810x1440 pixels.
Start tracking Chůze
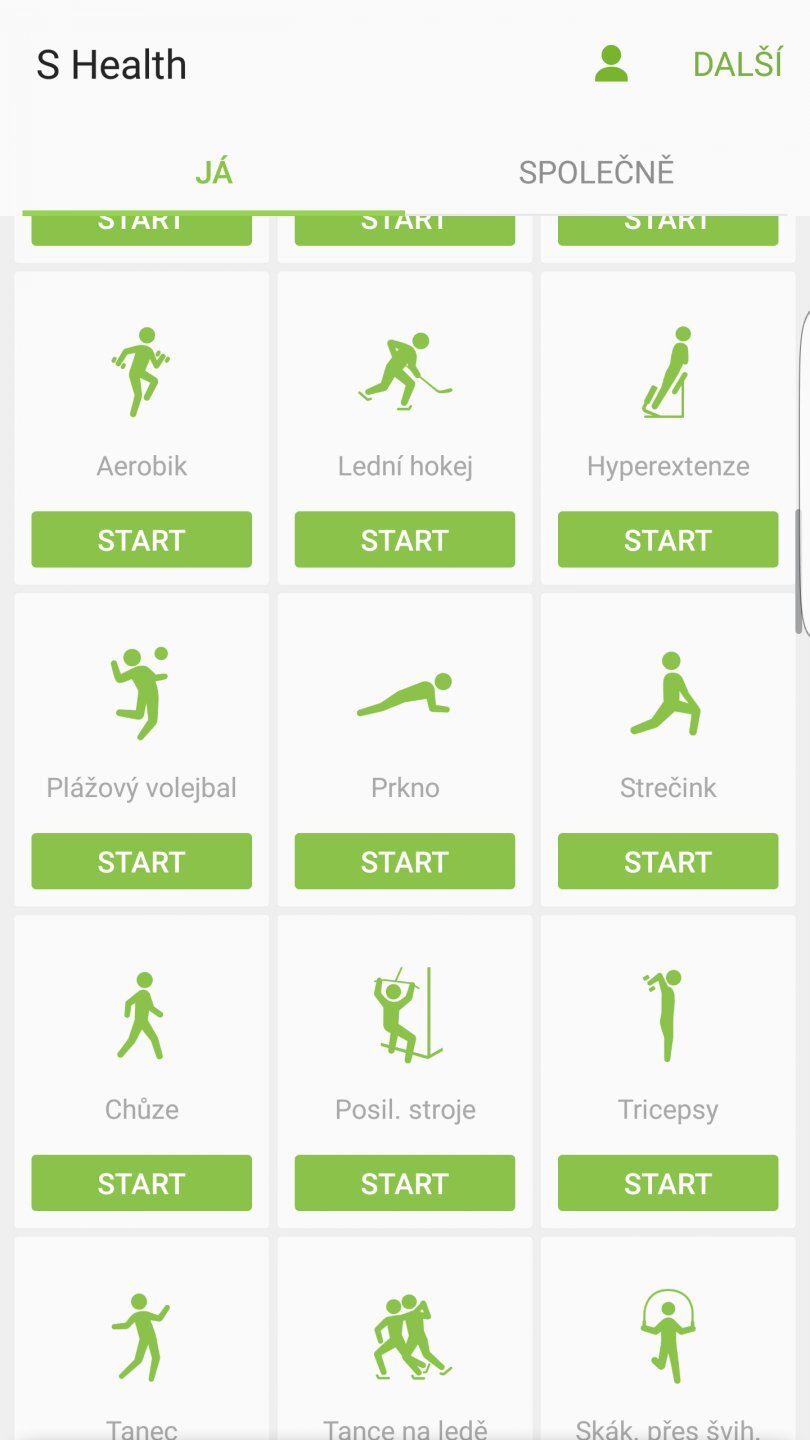click(x=141, y=1183)
